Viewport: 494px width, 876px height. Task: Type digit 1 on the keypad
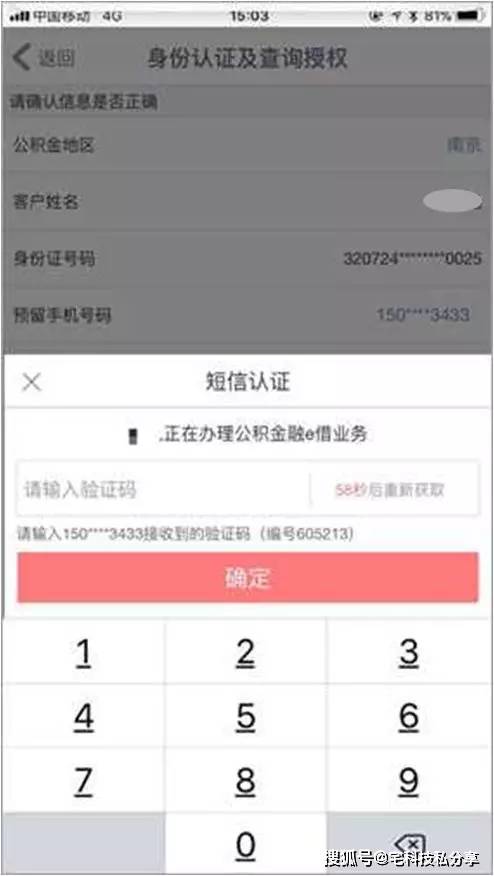[x=83, y=653]
